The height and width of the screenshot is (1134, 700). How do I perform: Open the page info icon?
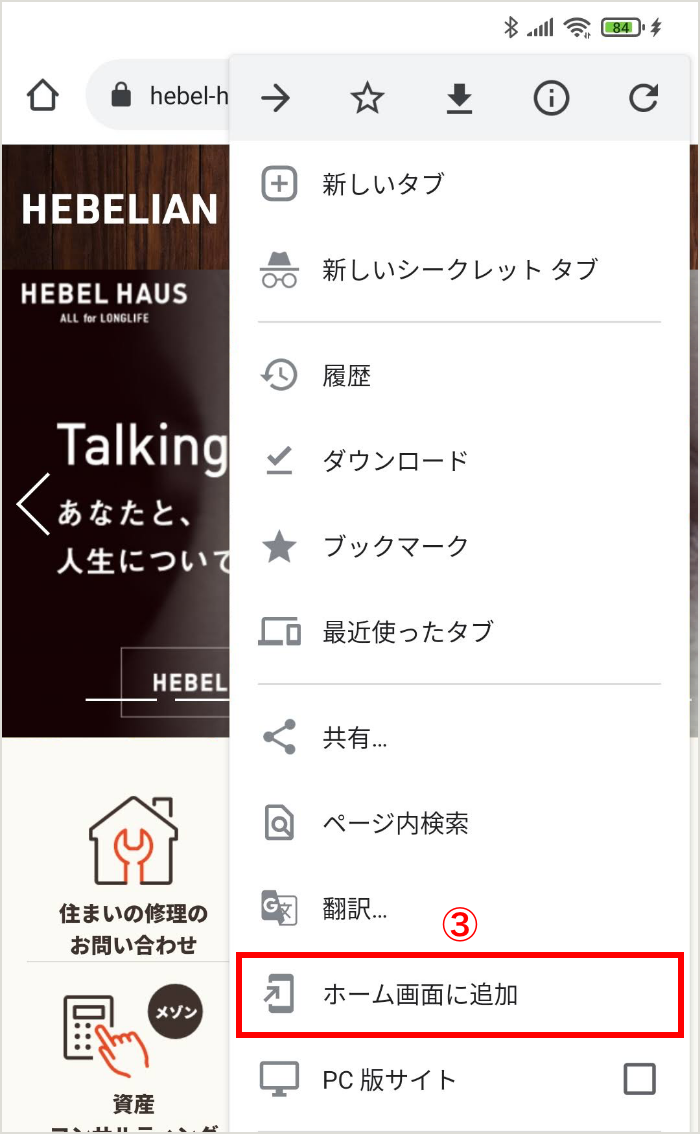551,98
